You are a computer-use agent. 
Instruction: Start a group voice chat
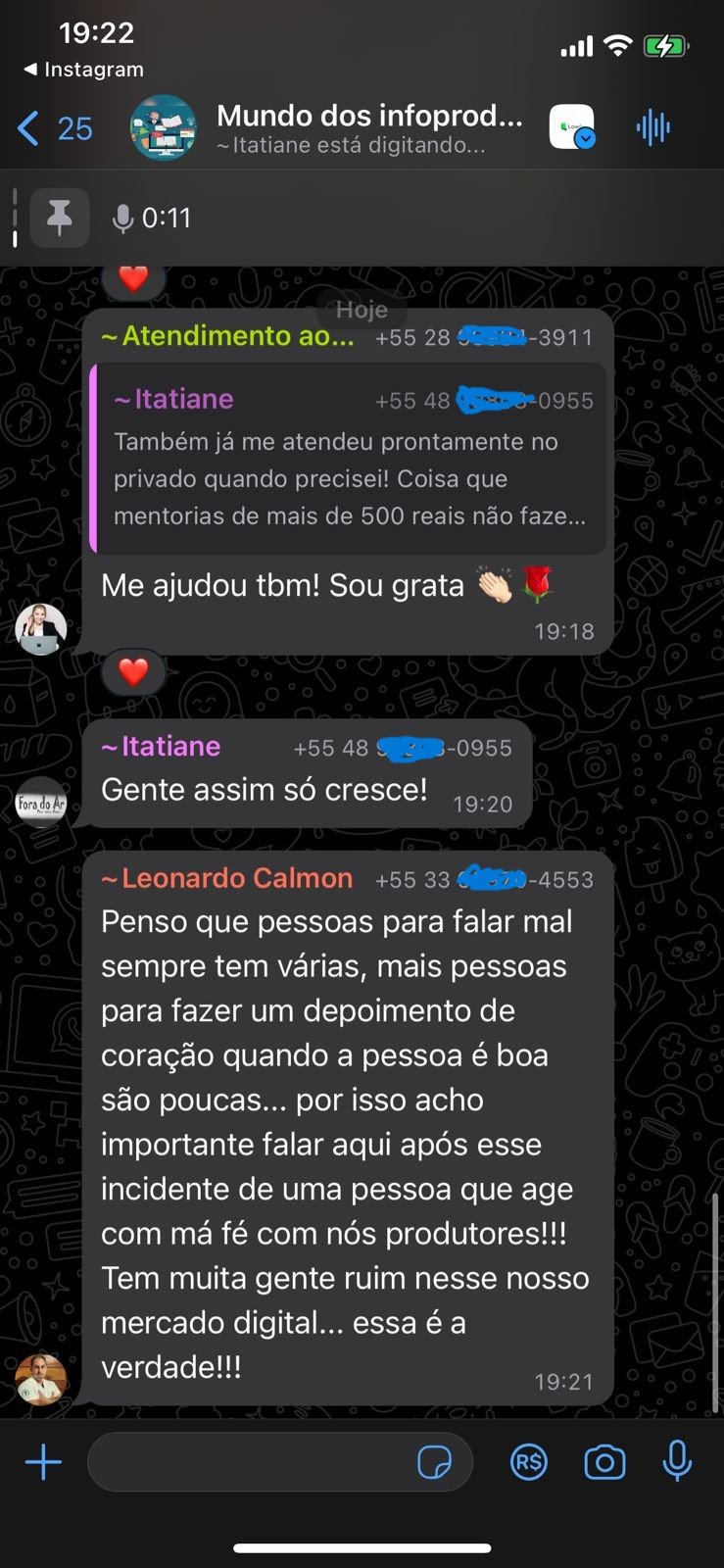pyautogui.click(x=652, y=127)
